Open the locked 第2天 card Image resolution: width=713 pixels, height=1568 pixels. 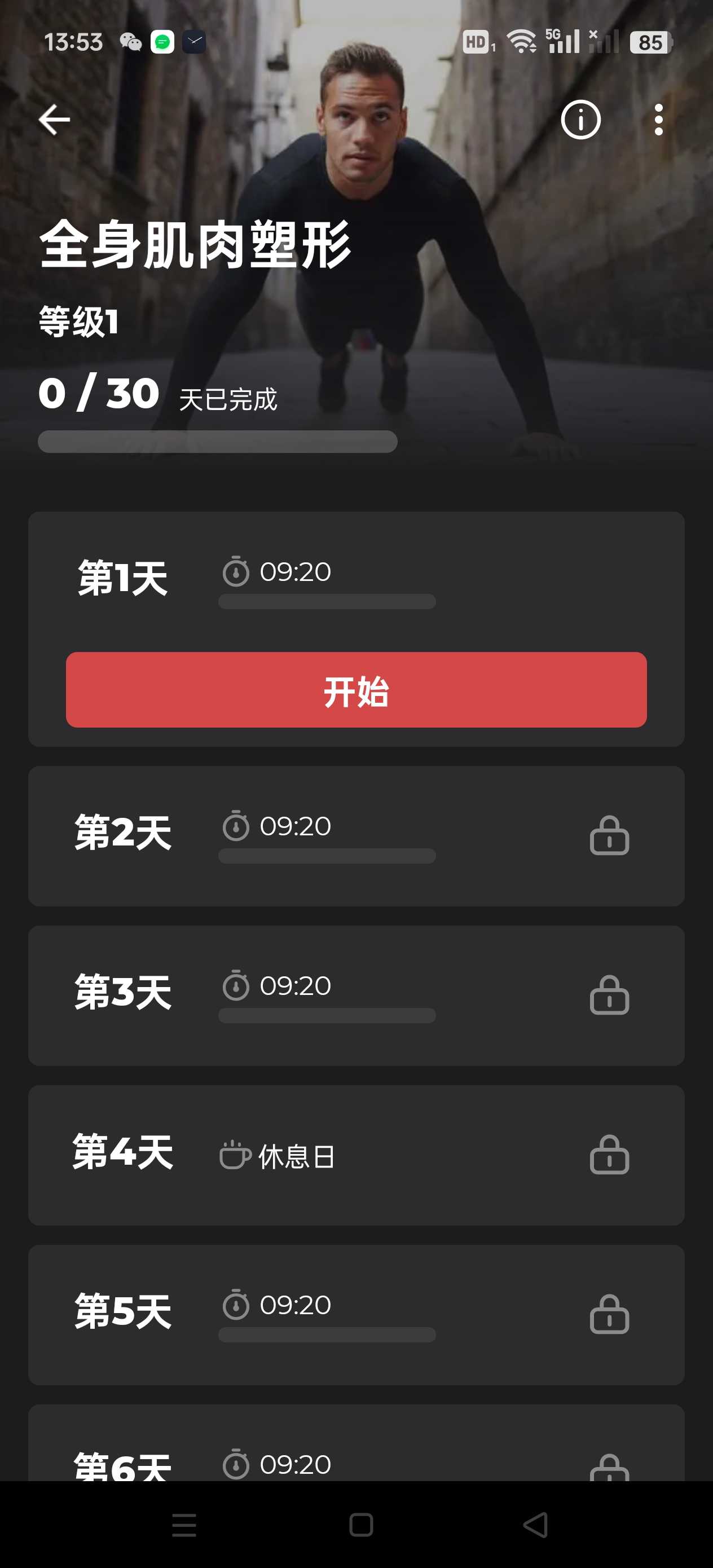pyautogui.click(x=356, y=836)
